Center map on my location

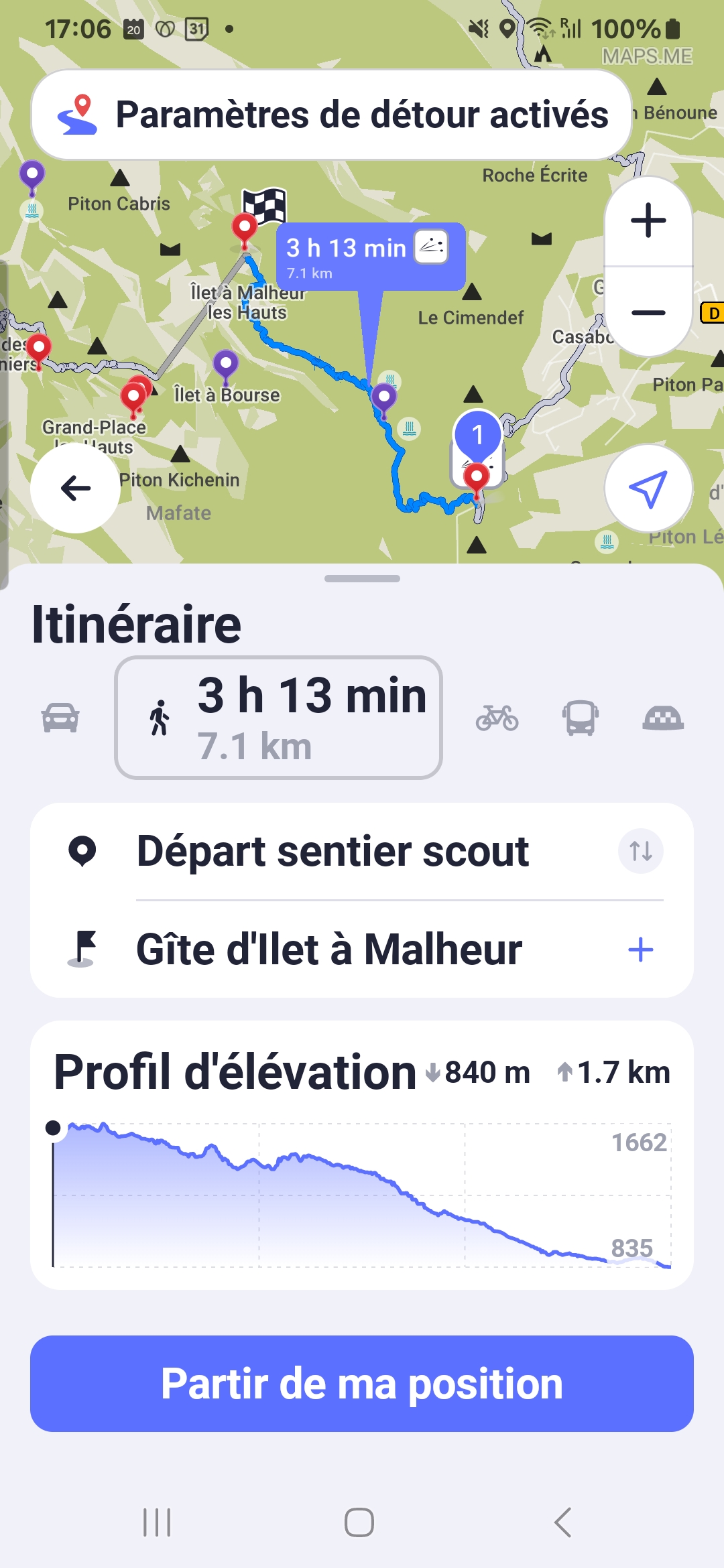(648, 488)
